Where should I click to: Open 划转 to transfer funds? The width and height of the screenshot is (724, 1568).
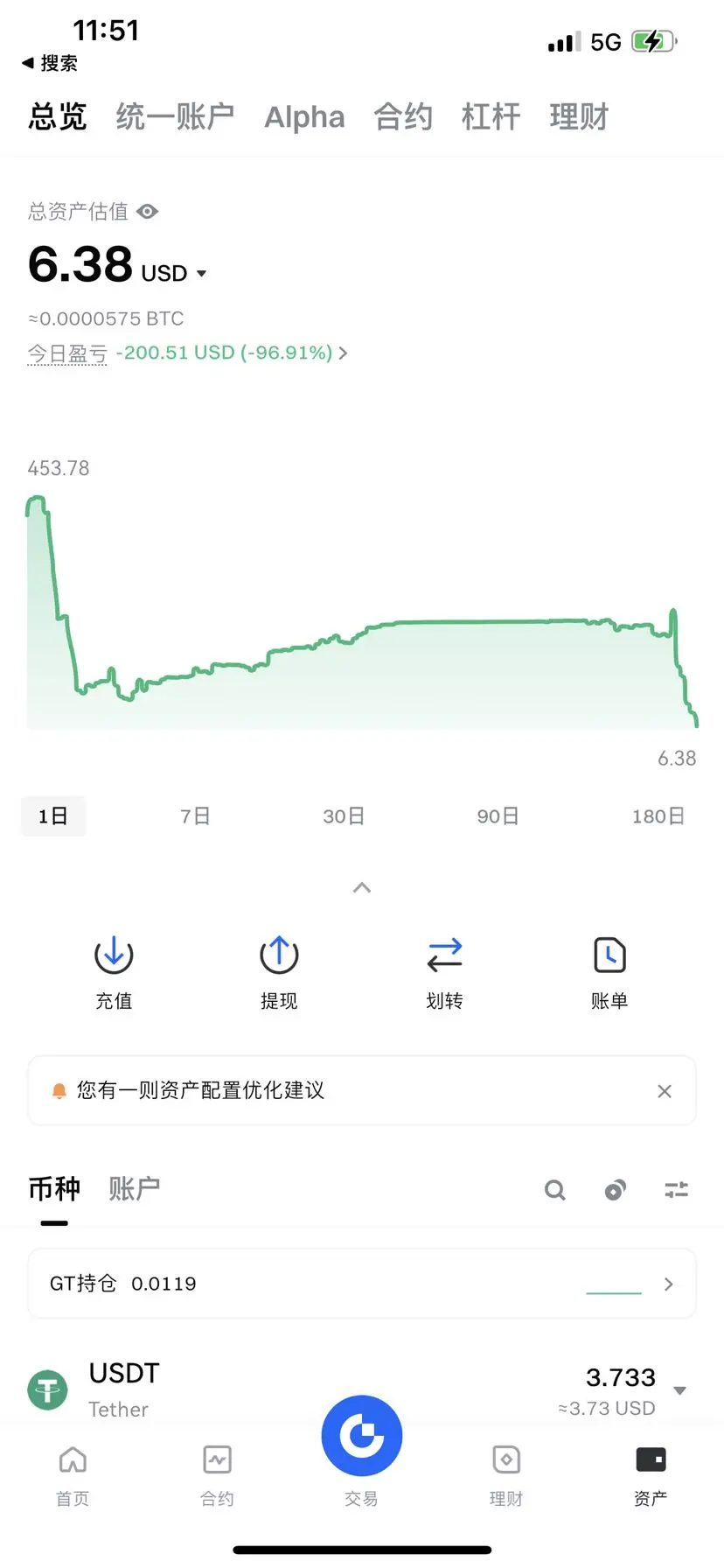tap(444, 971)
